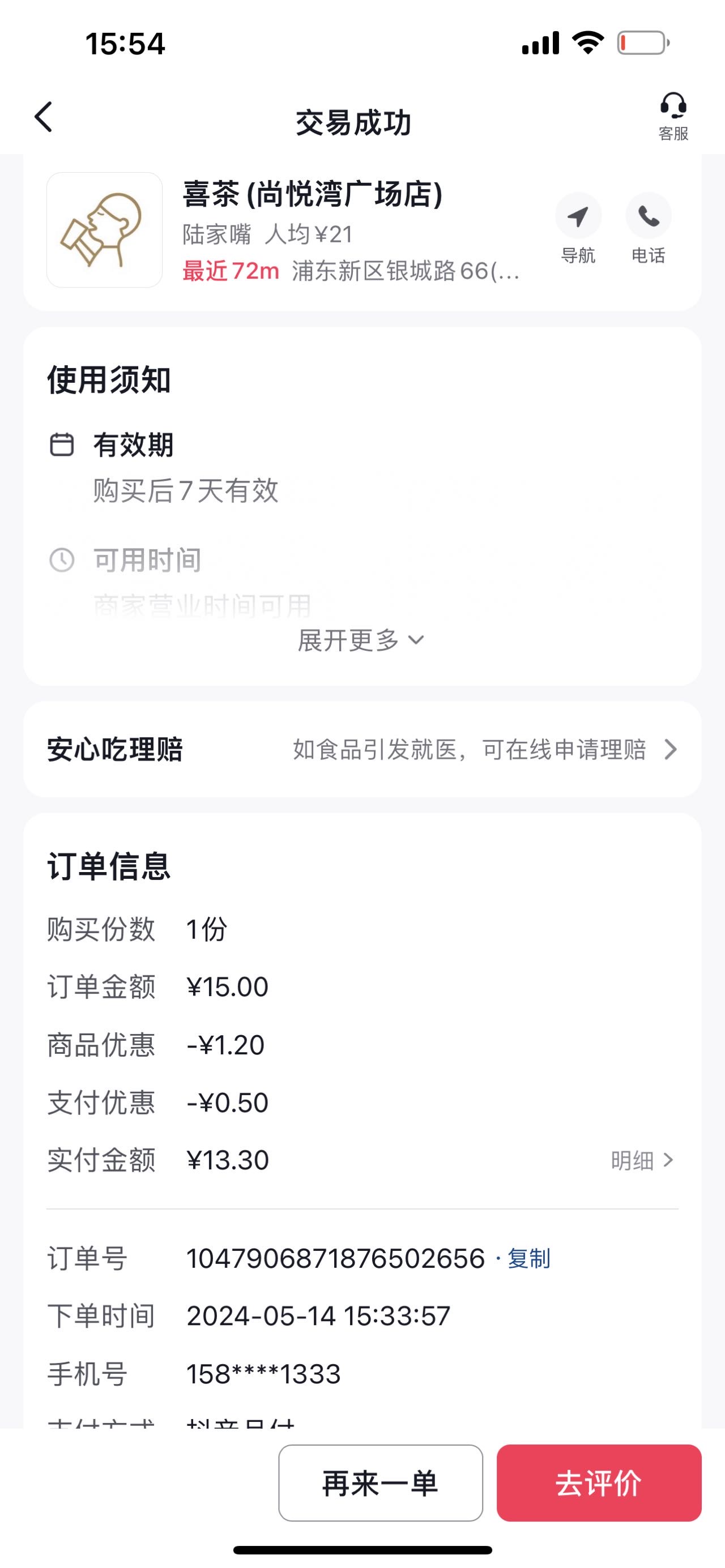Contact 客服 customer service
This screenshot has height=1568, width=725.
tap(673, 117)
